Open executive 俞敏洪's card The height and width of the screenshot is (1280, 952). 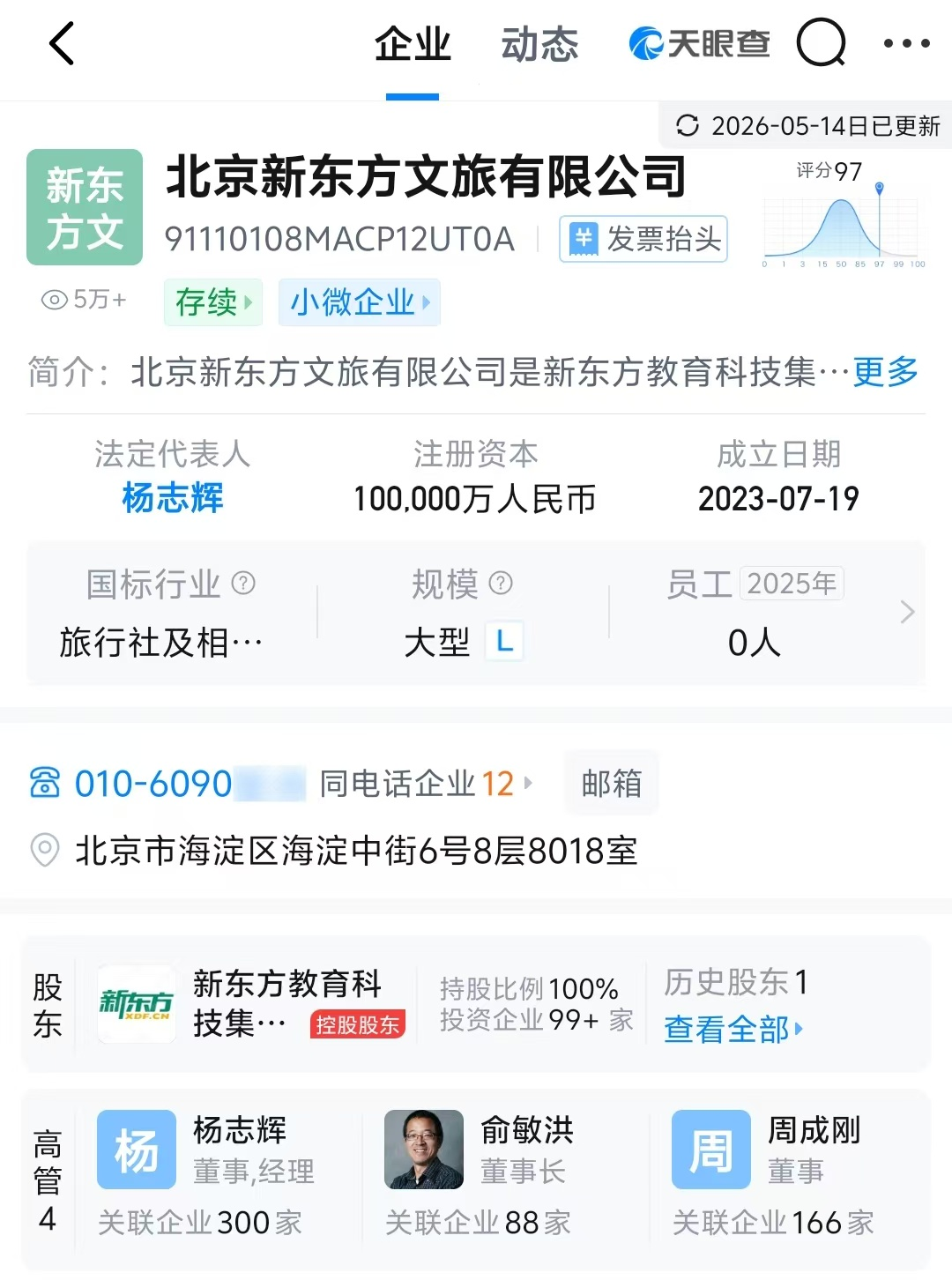[503, 1174]
